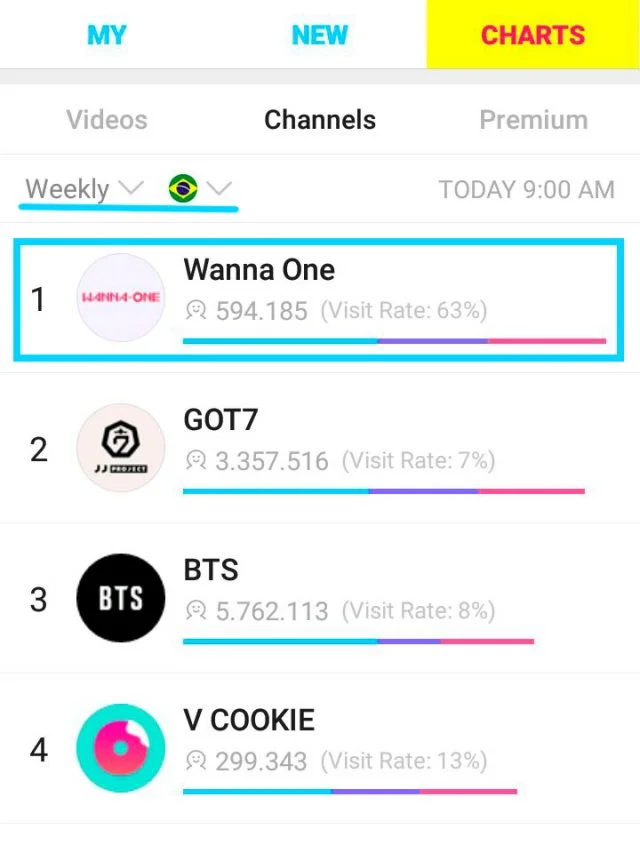The height and width of the screenshot is (853, 640).
Task: Select the Channels sub-tab
Action: click(x=320, y=120)
